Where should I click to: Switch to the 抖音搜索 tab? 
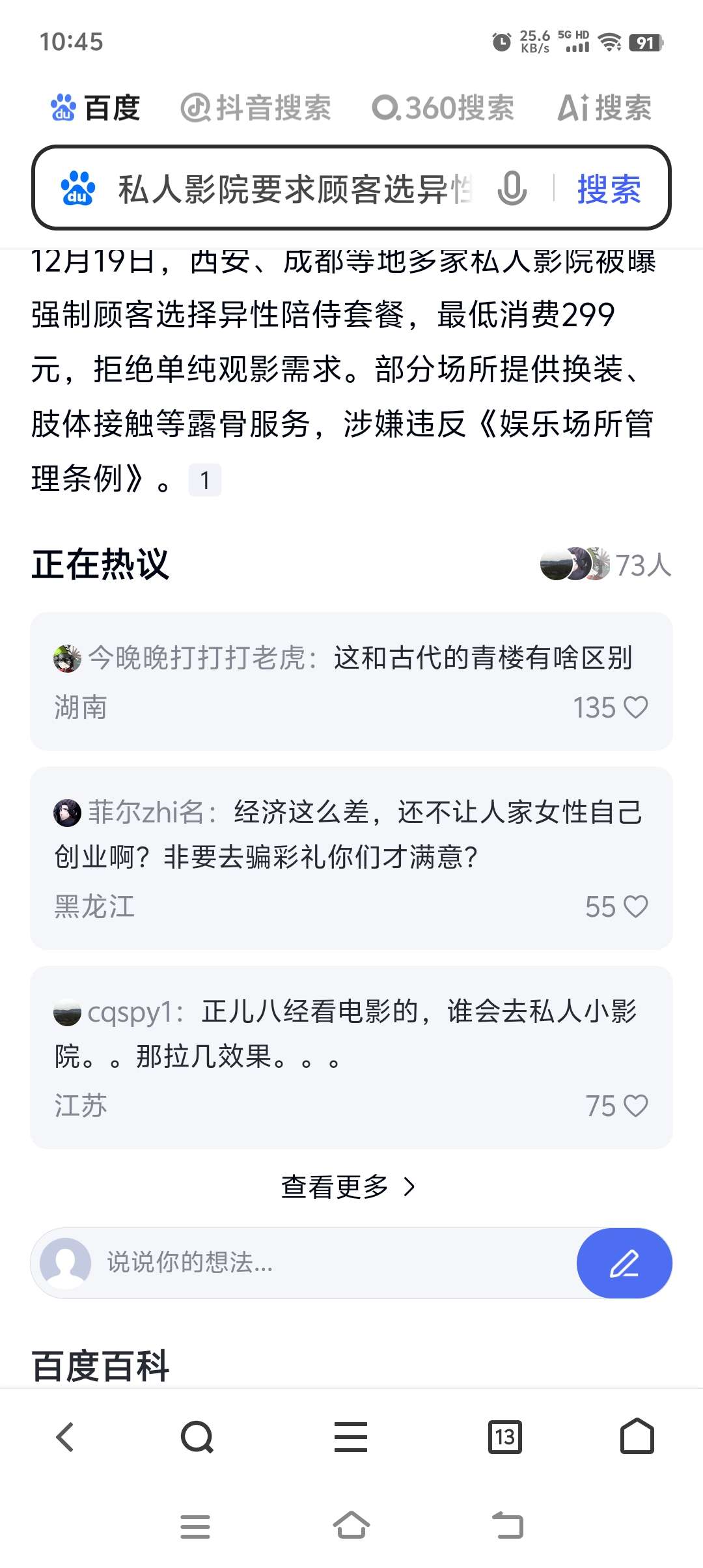coord(256,108)
